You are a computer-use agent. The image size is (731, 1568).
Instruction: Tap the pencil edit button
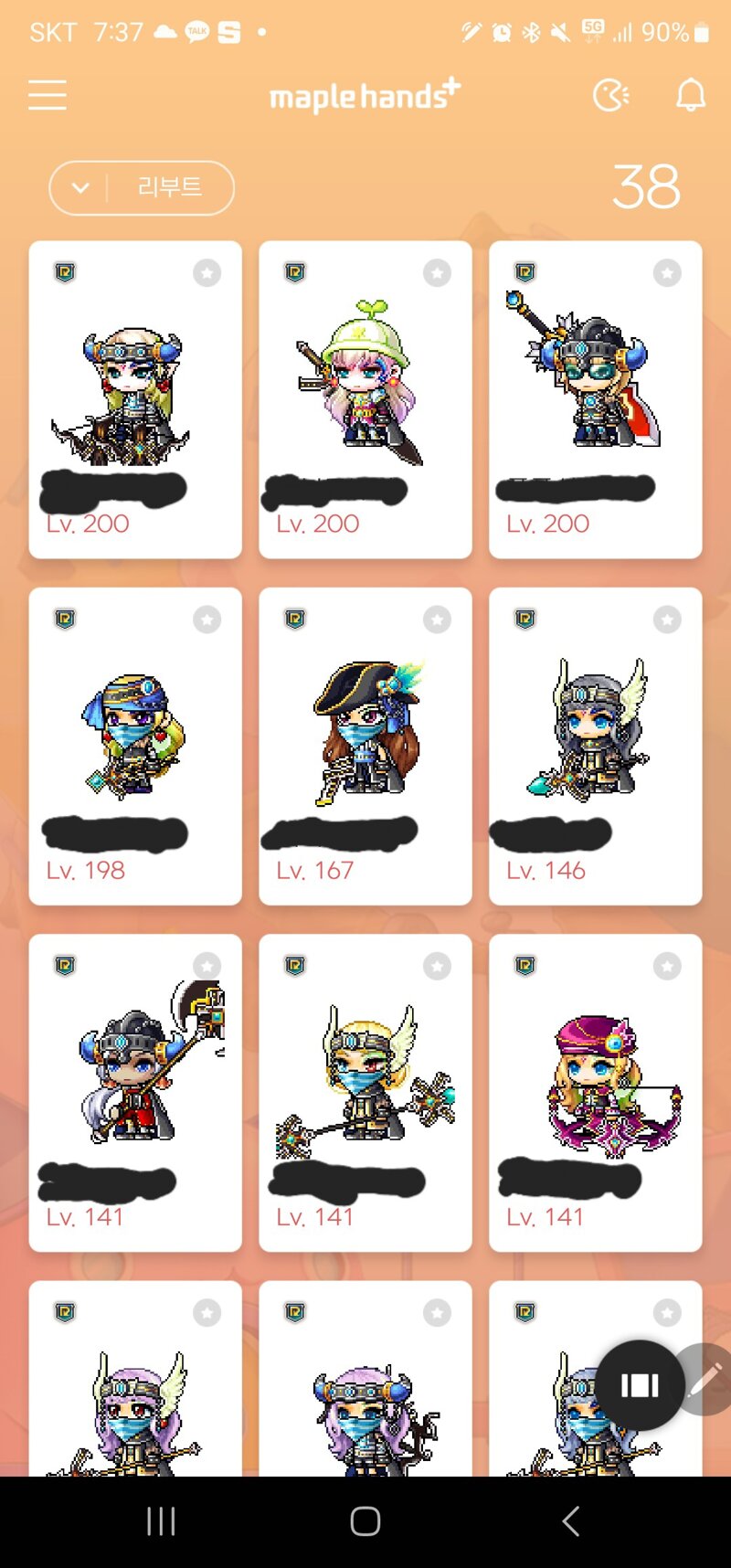coord(708,1380)
